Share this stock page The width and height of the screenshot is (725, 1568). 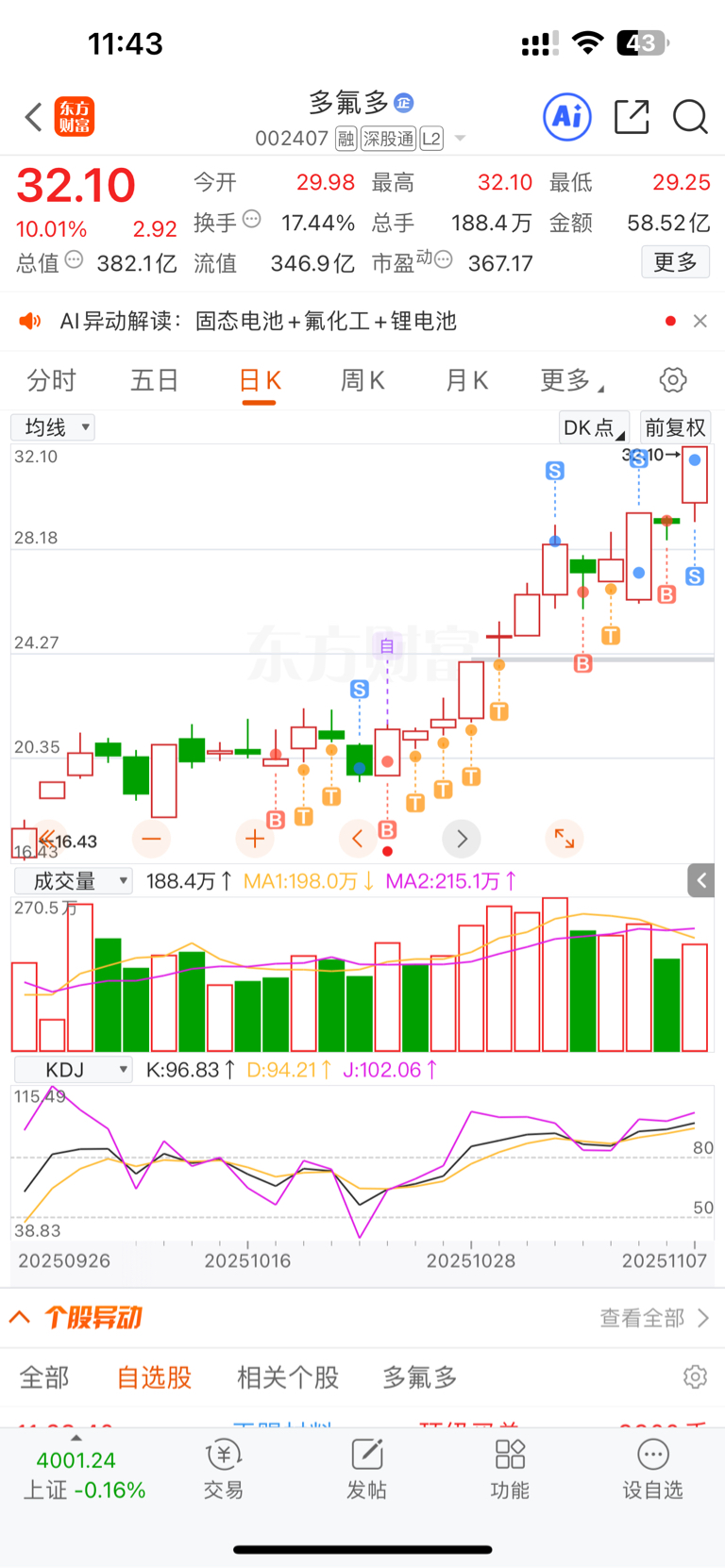click(x=632, y=117)
